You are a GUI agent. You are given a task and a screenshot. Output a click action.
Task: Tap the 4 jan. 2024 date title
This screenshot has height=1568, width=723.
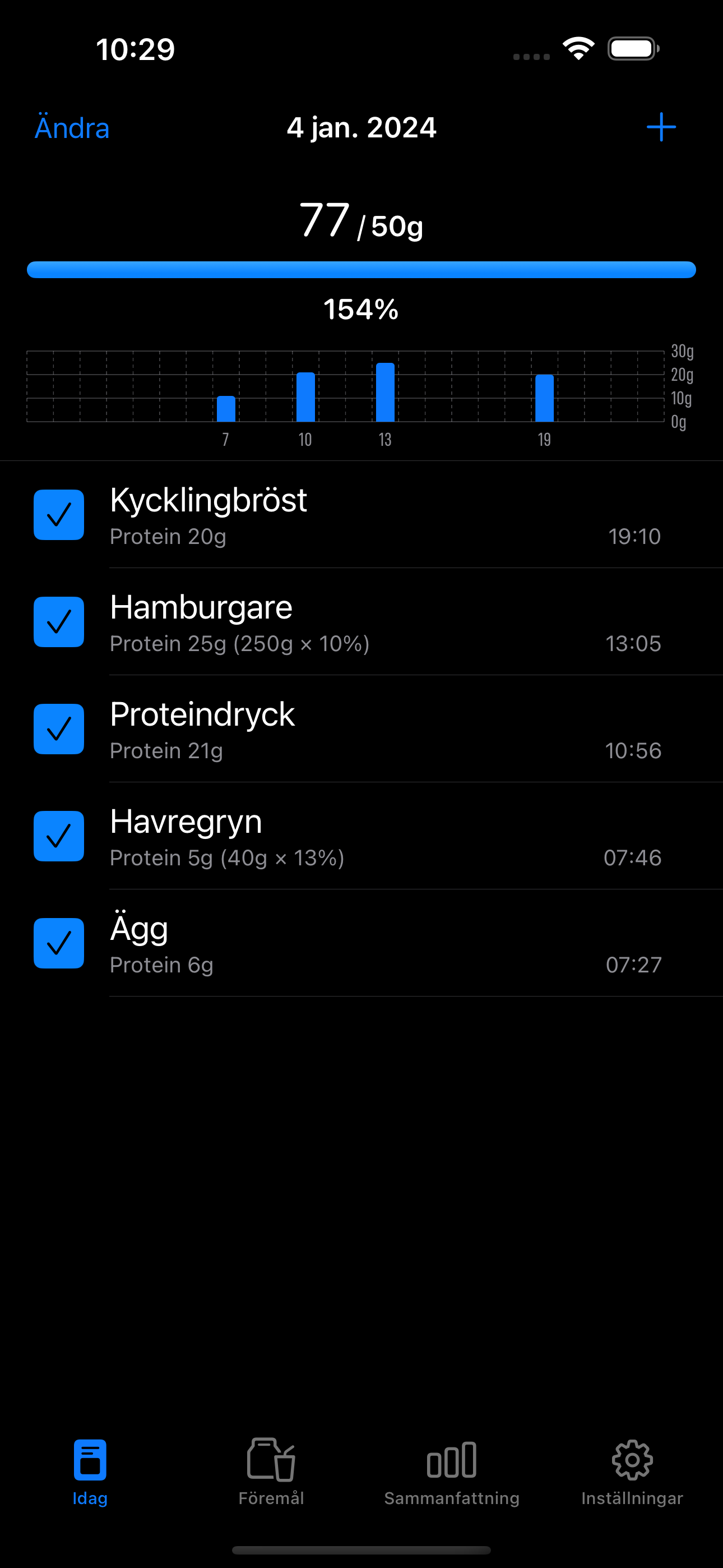[361, 127]
